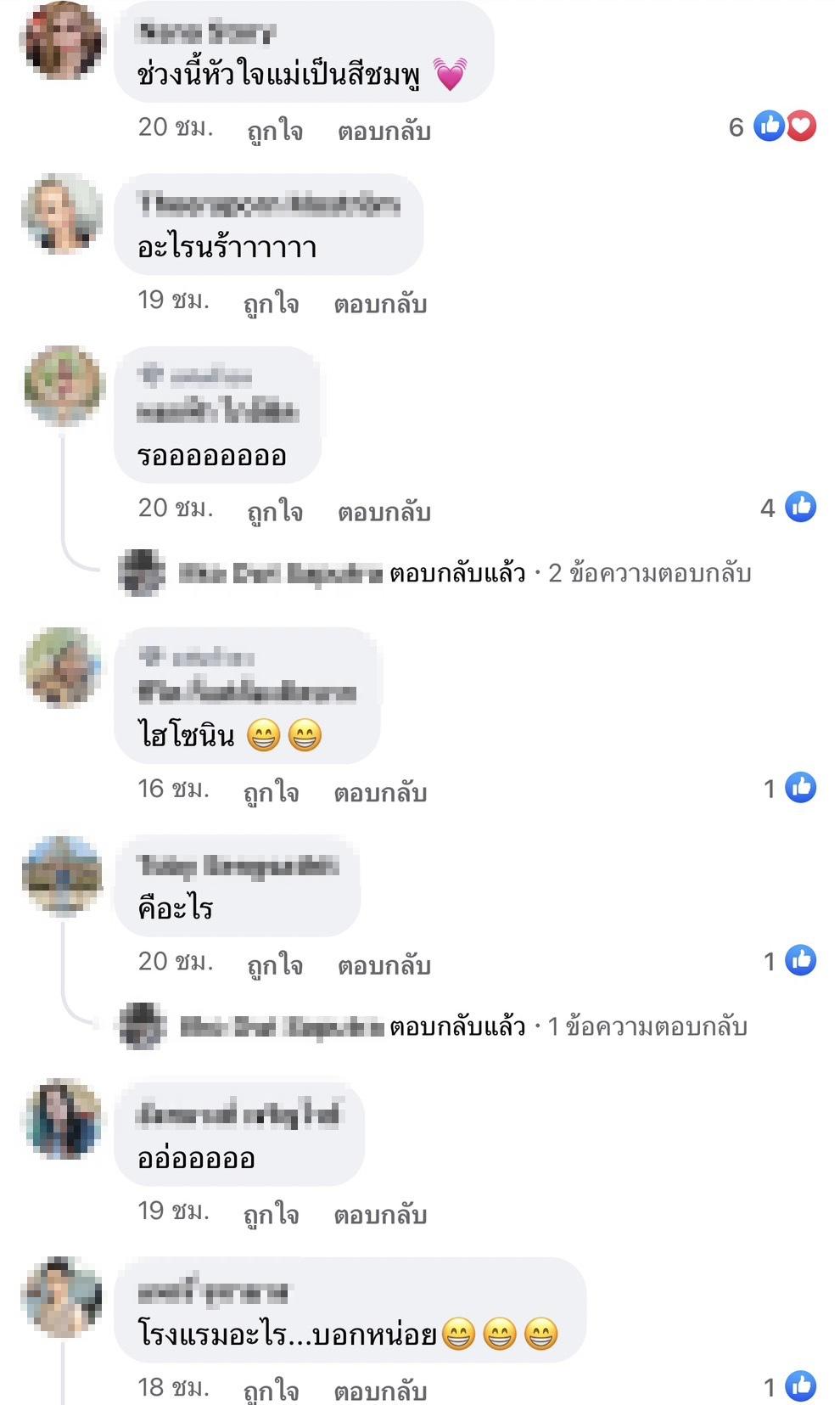Like the comment 'คือะไร'
Screen dimensions: 840x1405
pyautogui.click(x=274, y=964)
